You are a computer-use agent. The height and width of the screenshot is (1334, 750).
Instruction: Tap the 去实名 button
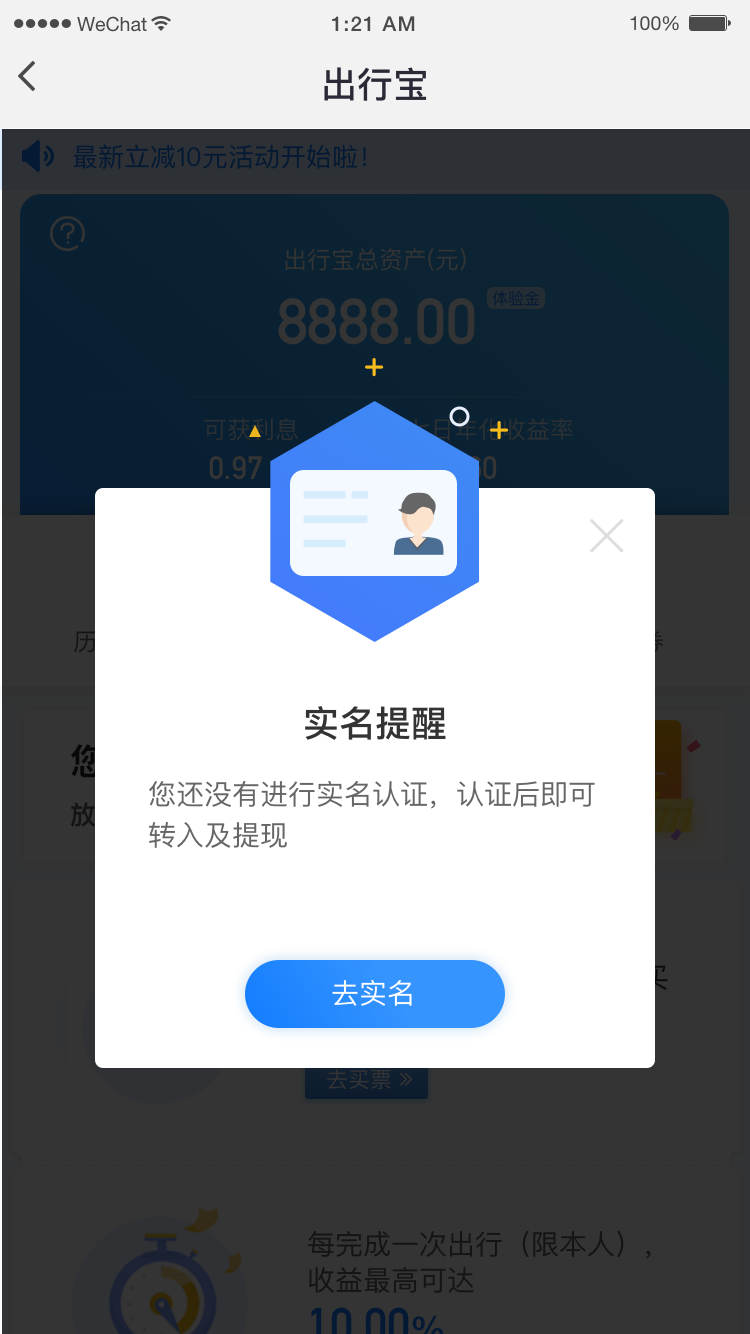(375, 994)
